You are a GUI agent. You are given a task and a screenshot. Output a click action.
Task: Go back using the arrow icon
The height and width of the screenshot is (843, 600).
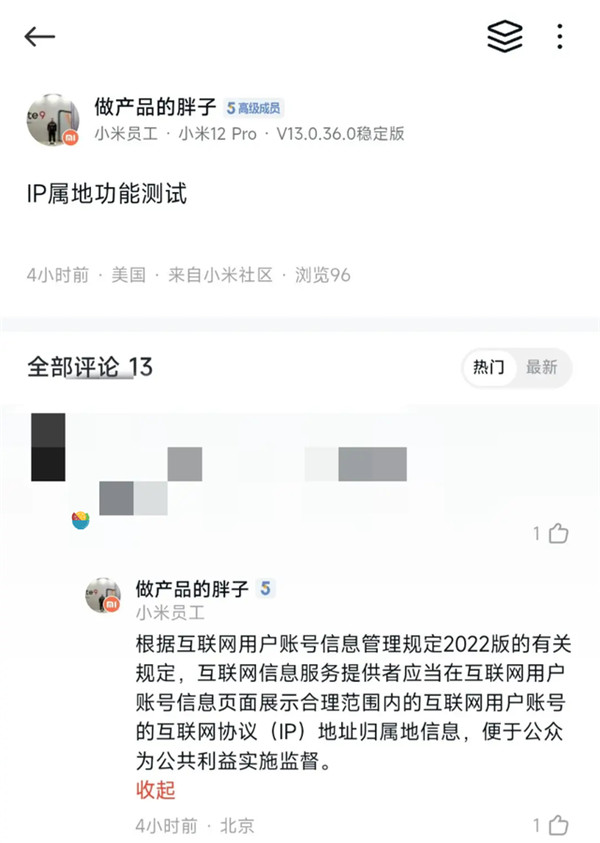coord(40,37)
